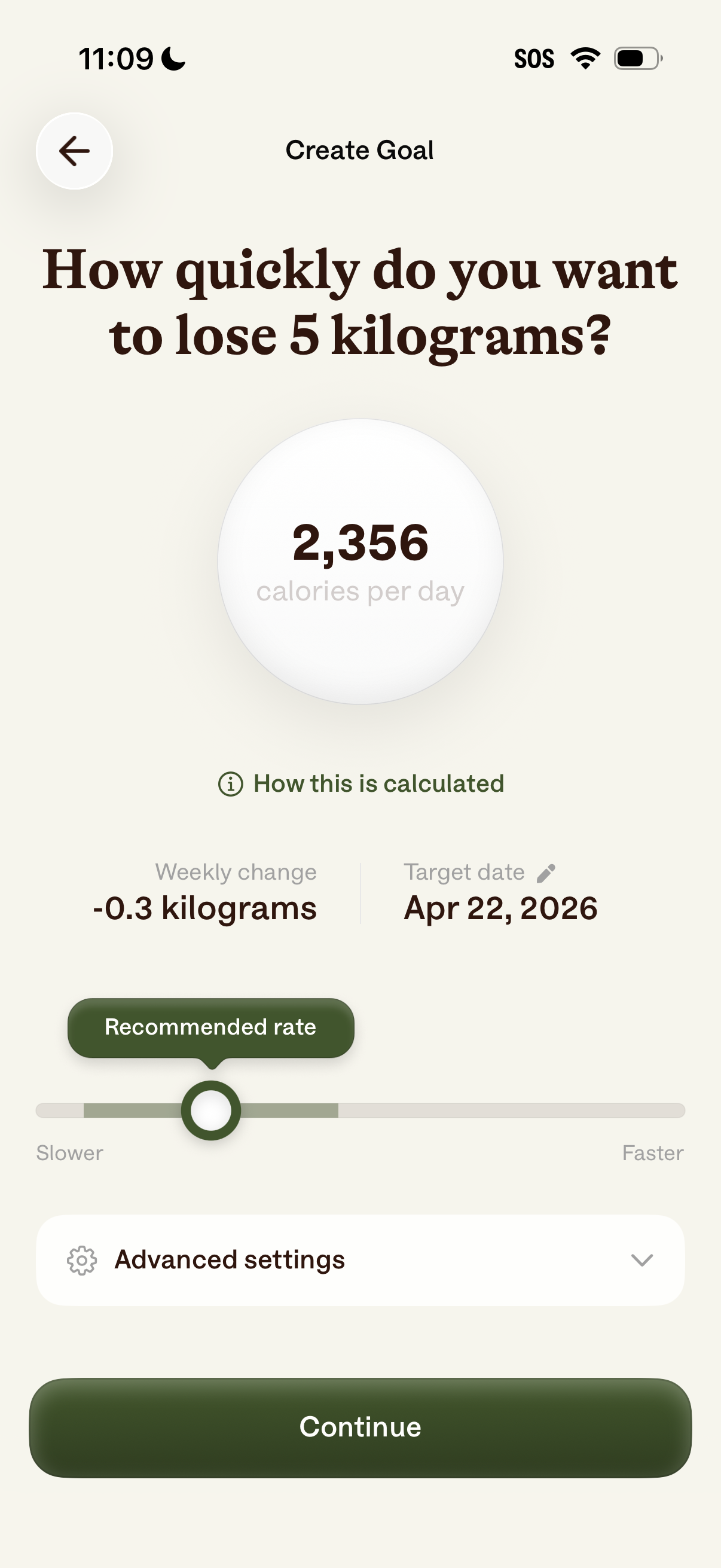The height and width of the screenshot is (1568, 721).
Task: Tap the slider thumb at recommended rate
Action: click(x=211, y=1109)
